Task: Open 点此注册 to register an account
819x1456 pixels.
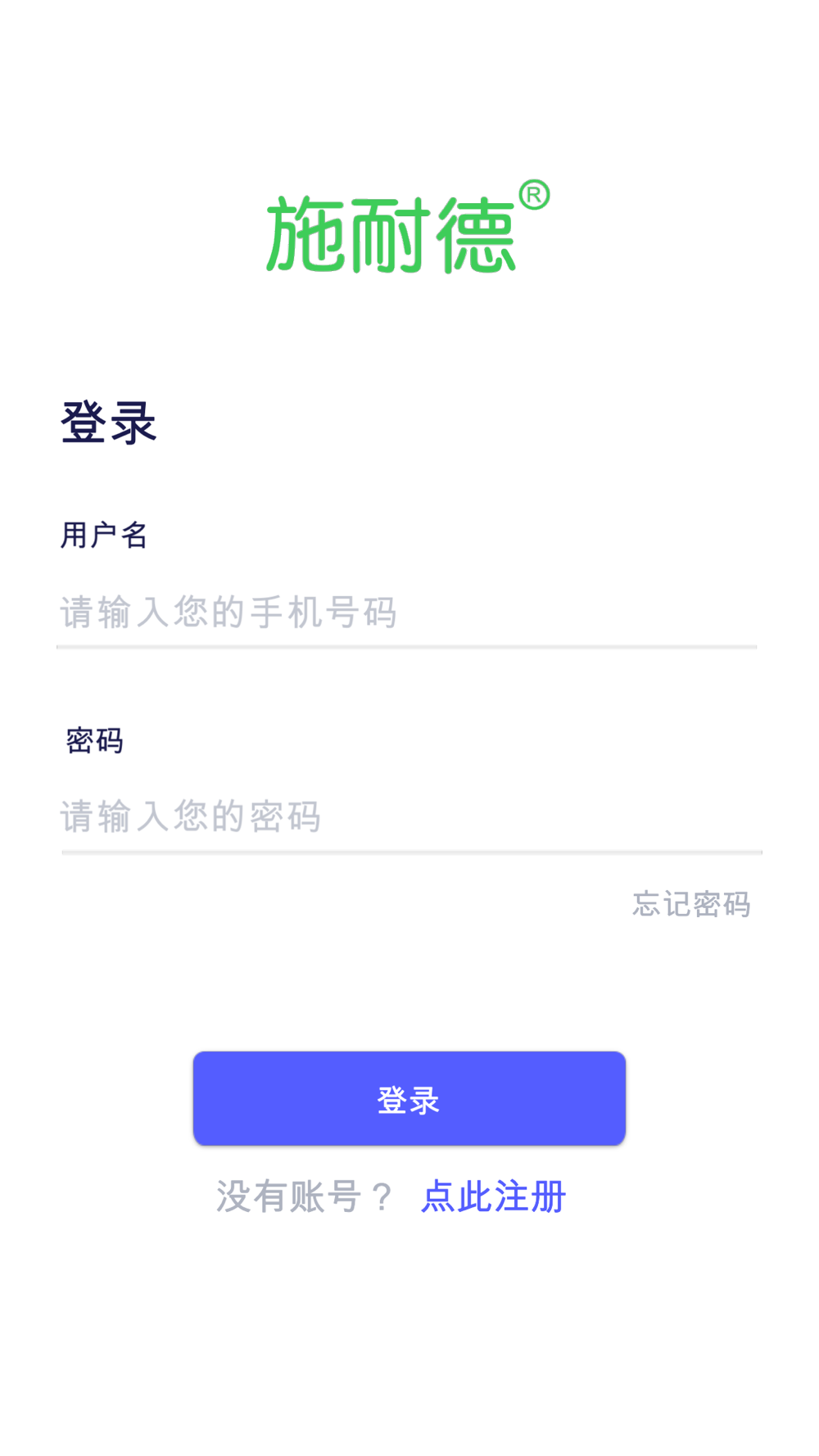Action: (493, 1196)
